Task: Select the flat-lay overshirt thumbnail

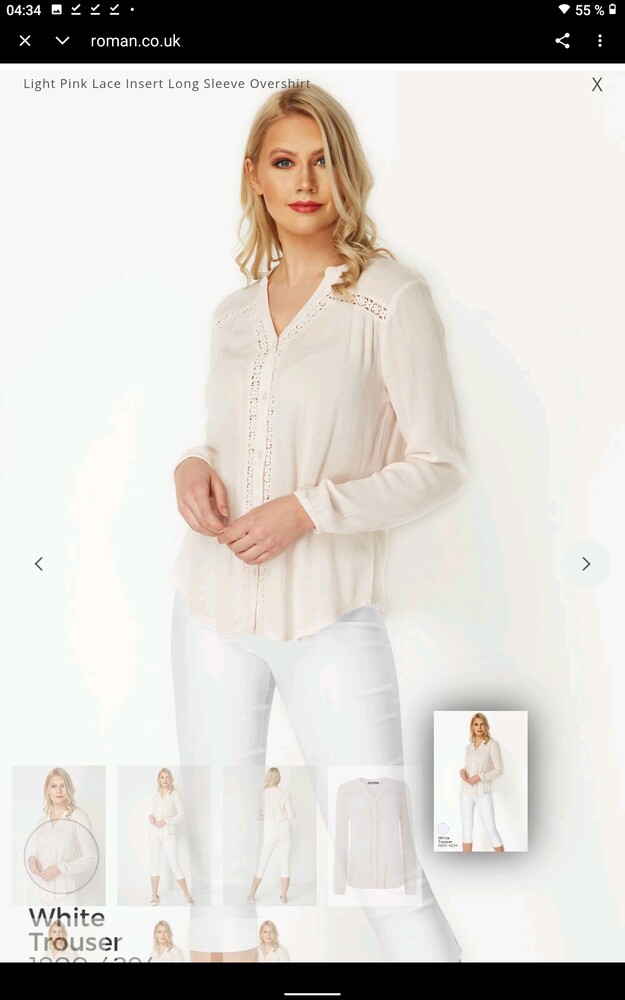Action: (374, 835)
